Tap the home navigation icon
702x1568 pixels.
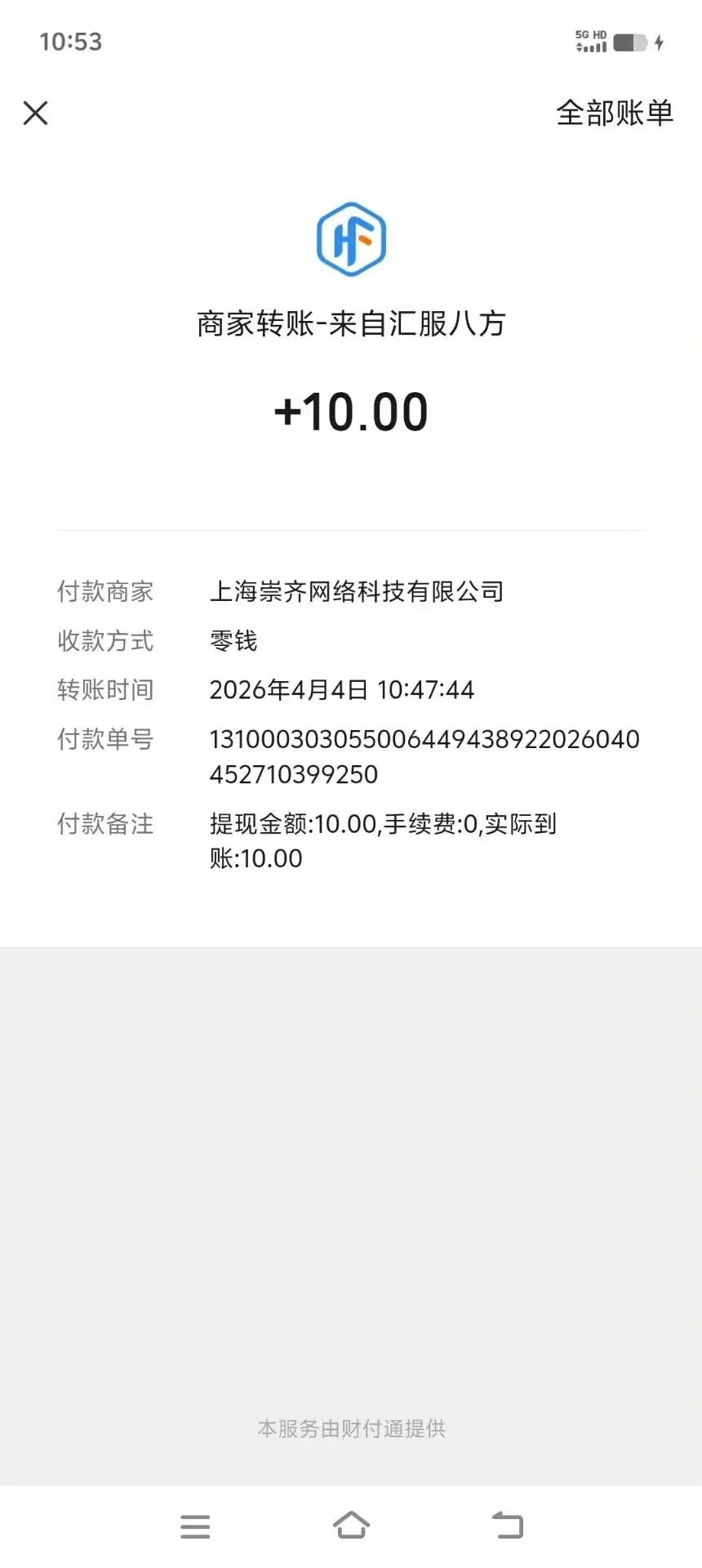(x=351, y=1524)
